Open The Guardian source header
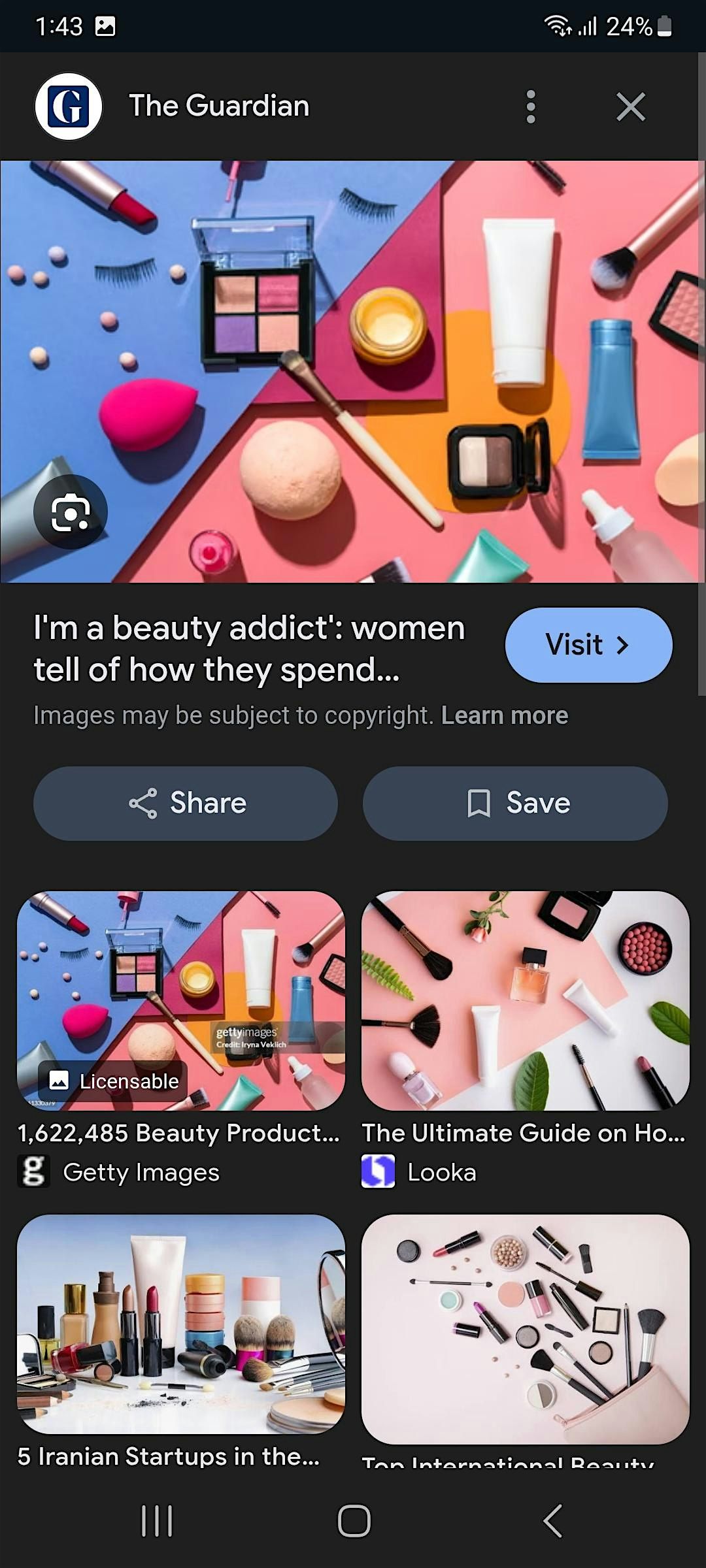Image resolution: width=706 pixels, height=1568 pixels. (218, 106)
